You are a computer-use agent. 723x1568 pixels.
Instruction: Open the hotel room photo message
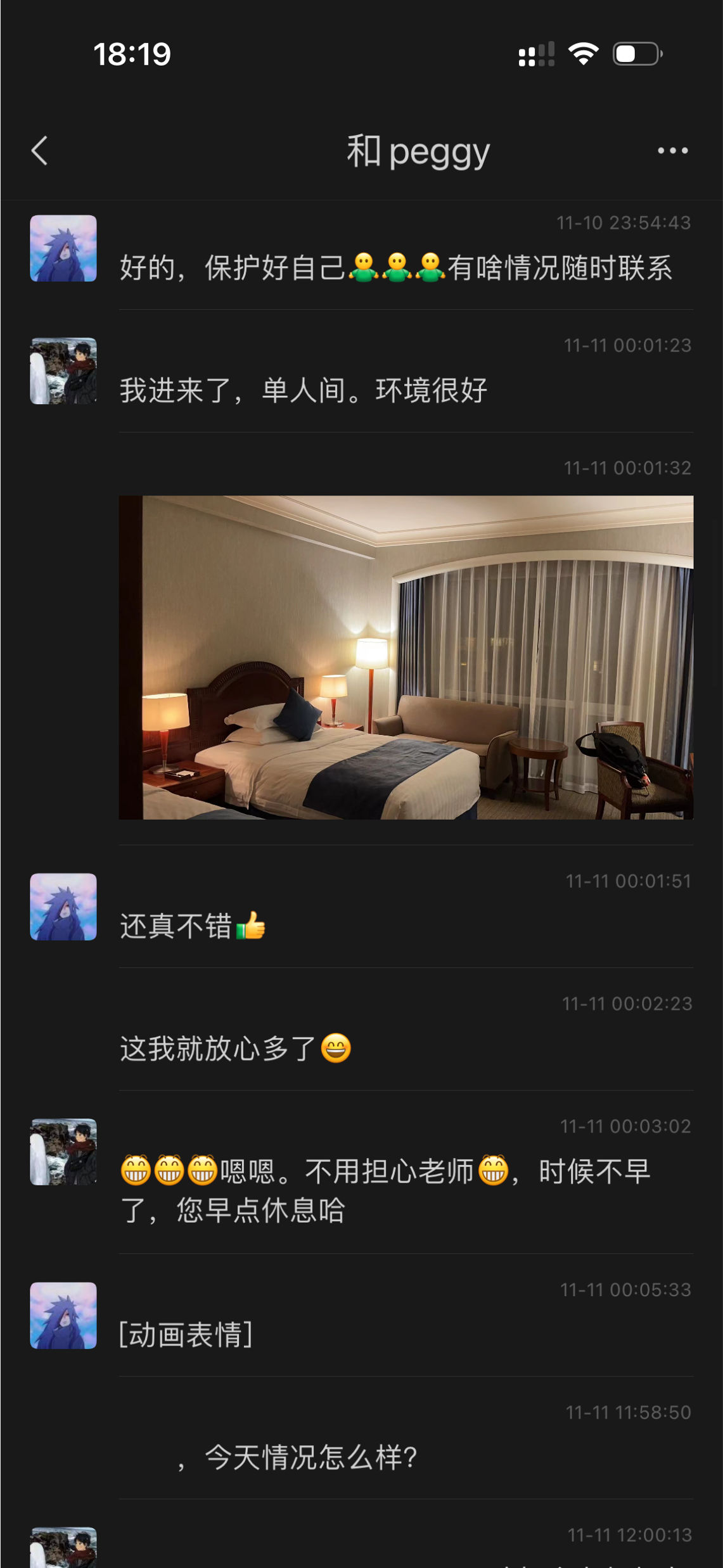[406, 657]
